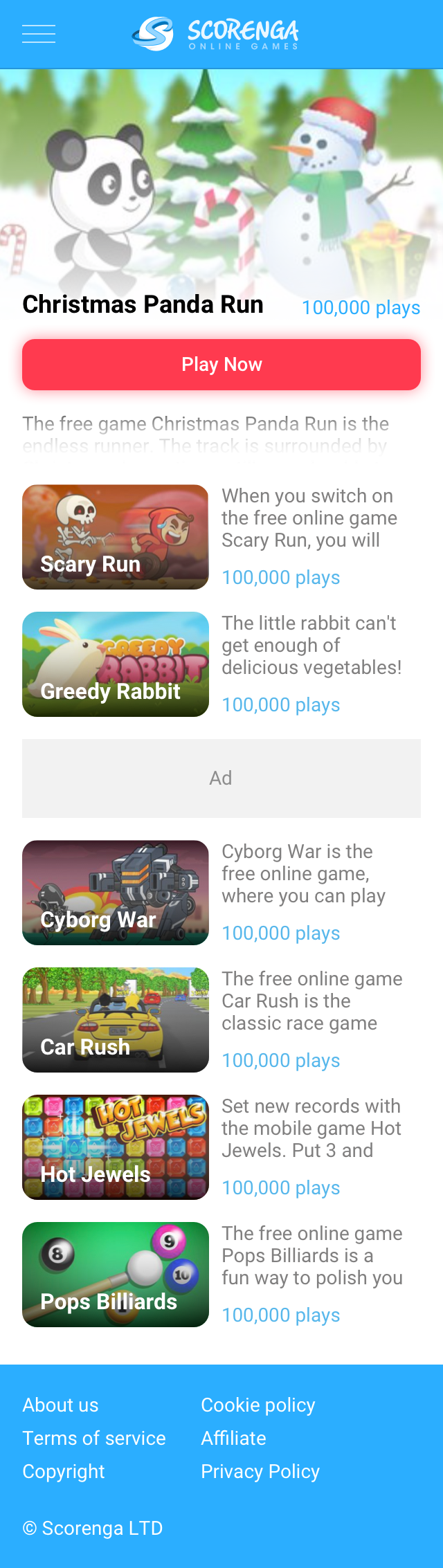Tap Play Now for Christmas Panda Run
This screenshot has height=1568, width=443.
(x=221, y=365)
